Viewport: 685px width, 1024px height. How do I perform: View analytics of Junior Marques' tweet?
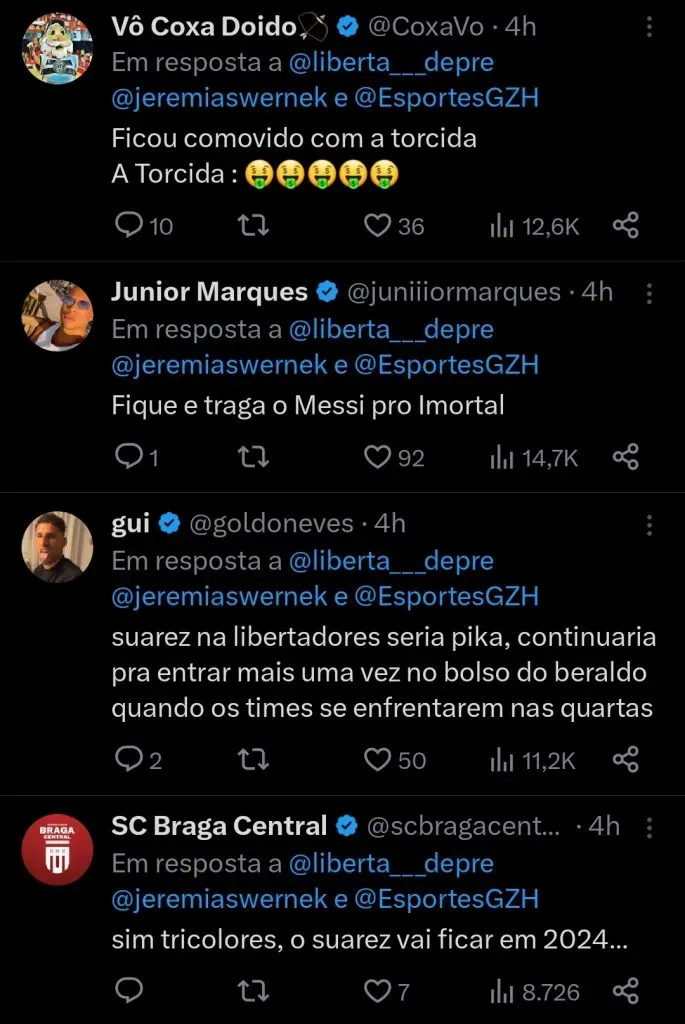click(534, 458)
